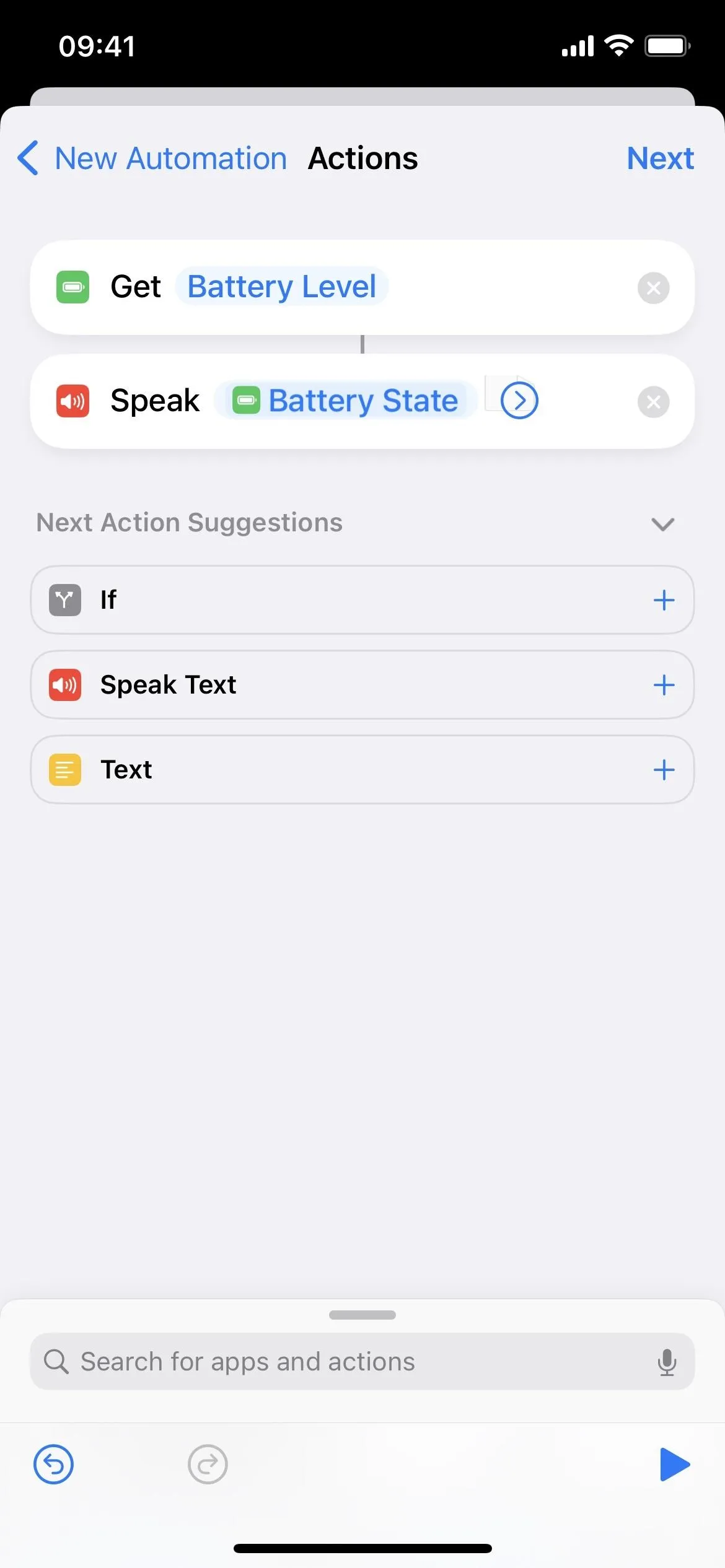
Task: Change the Battery Level parameter
Action: point(282,287)
